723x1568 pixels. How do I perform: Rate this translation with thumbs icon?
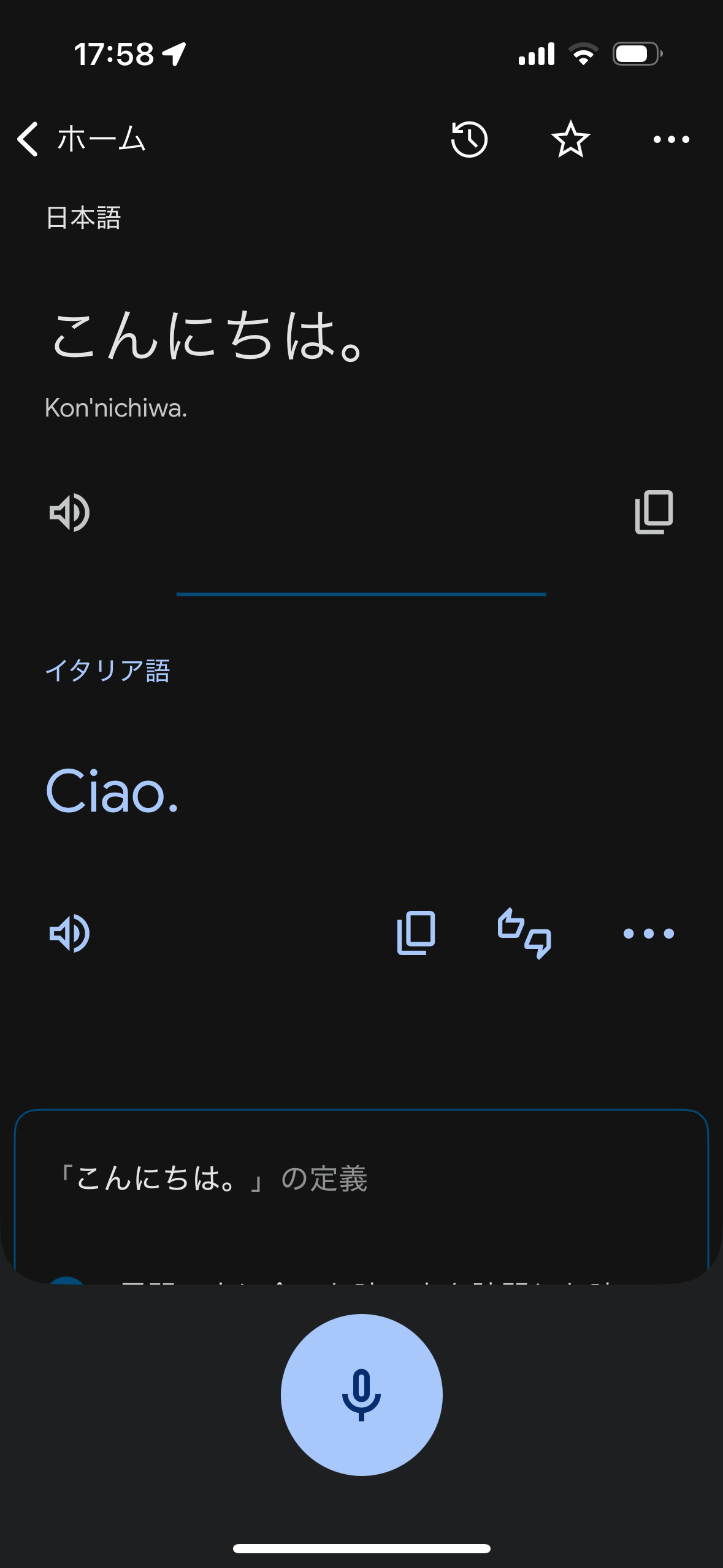(525, 933)
